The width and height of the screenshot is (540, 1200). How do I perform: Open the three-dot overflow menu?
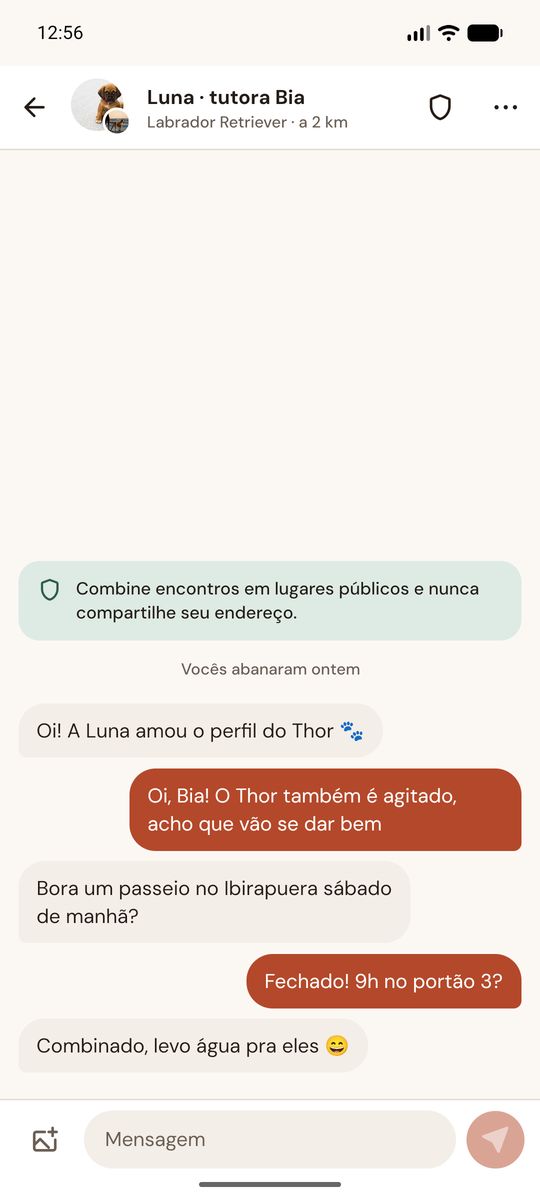(506, 108)
